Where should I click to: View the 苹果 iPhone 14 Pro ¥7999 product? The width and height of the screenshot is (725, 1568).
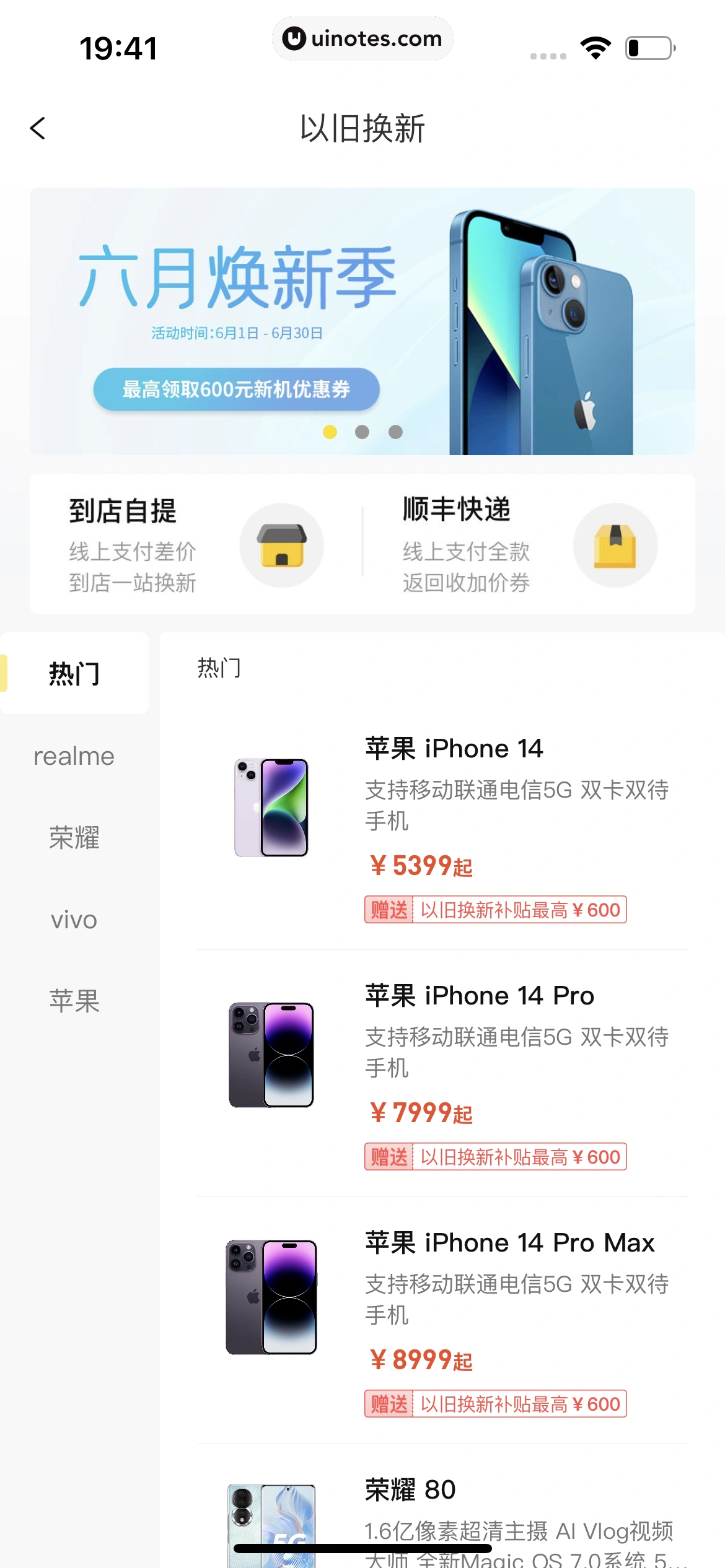pos(441,1073)
